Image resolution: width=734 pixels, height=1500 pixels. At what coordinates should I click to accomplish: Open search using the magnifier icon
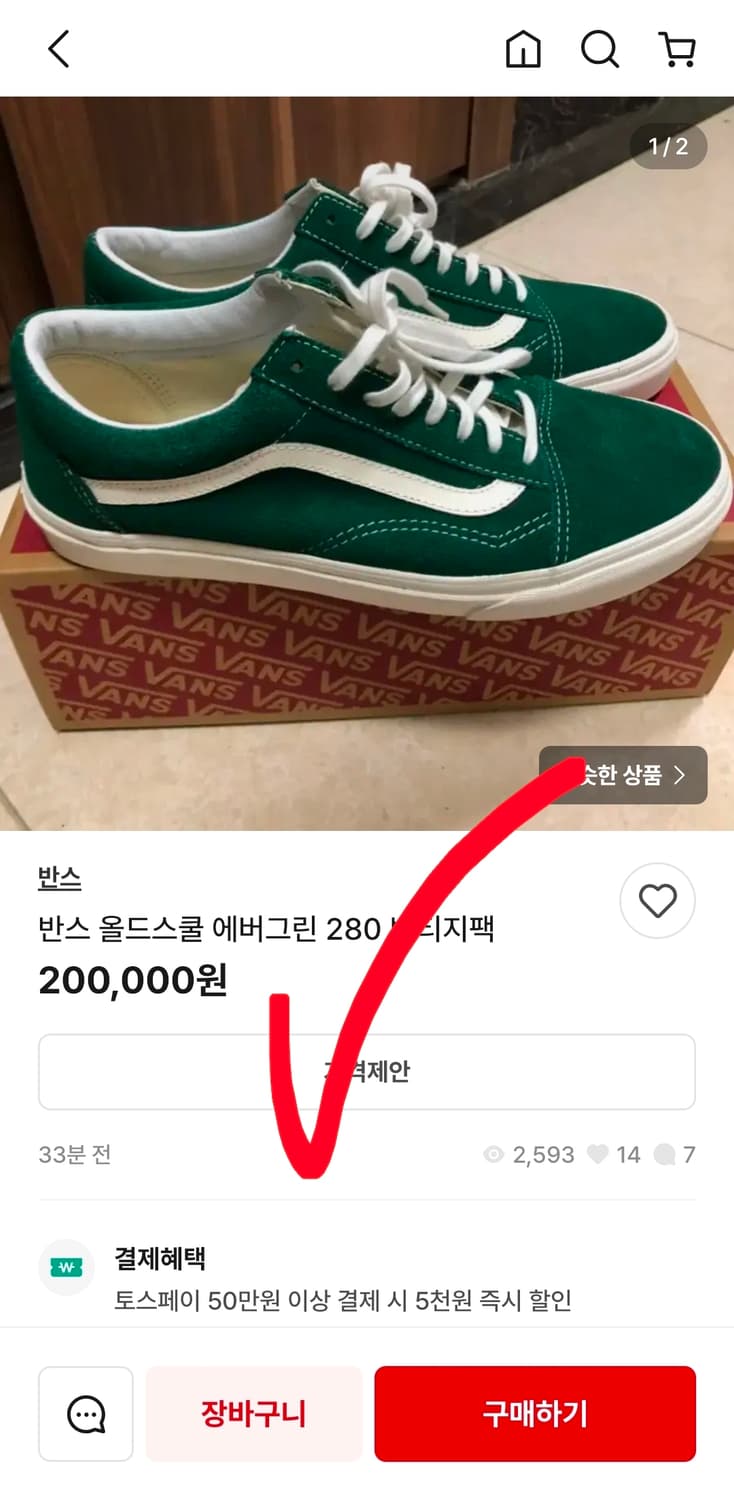click(x=599, y=47)
